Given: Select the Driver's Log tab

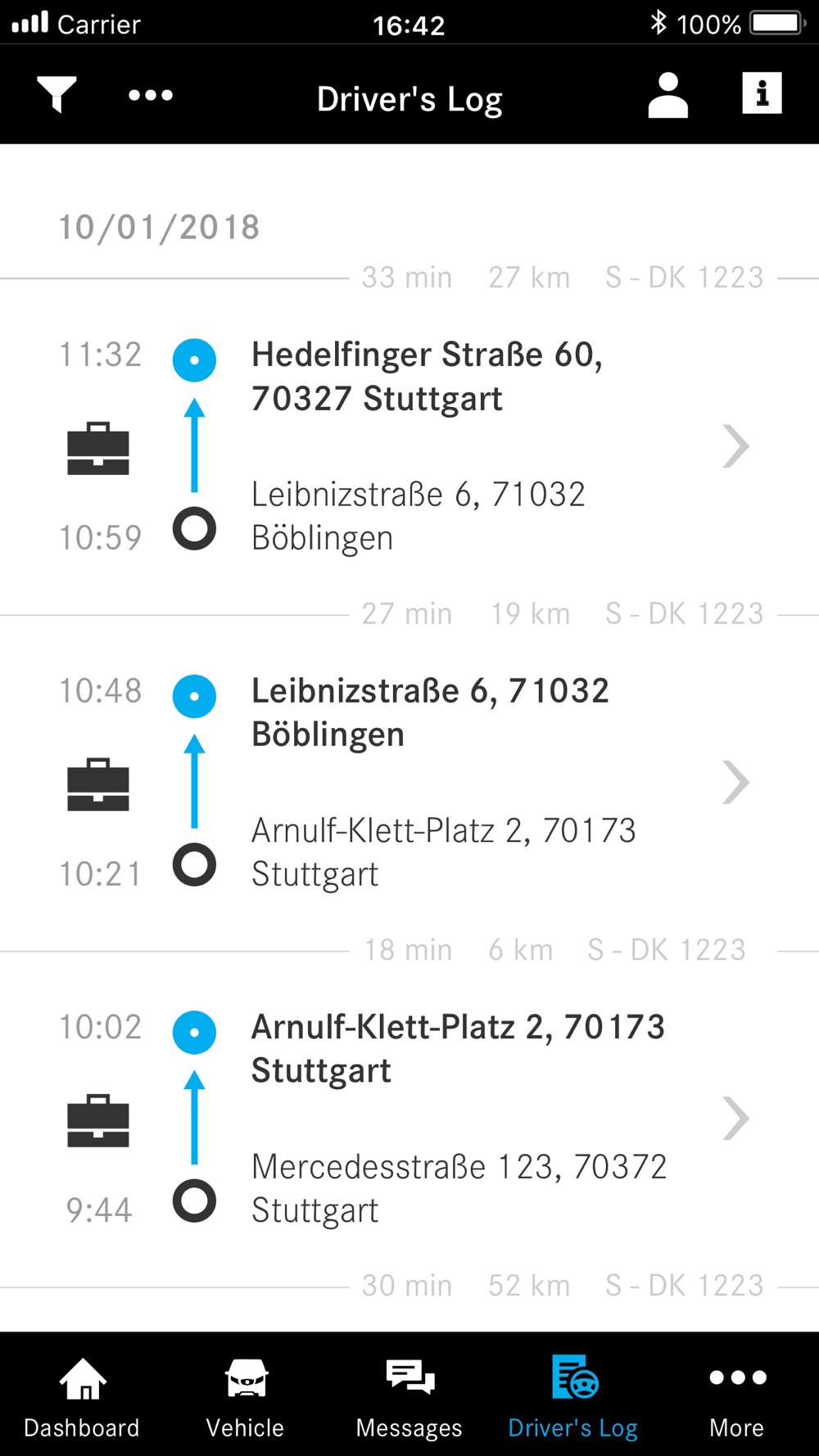Looking at the screenshot, I should coord(573,1395).
